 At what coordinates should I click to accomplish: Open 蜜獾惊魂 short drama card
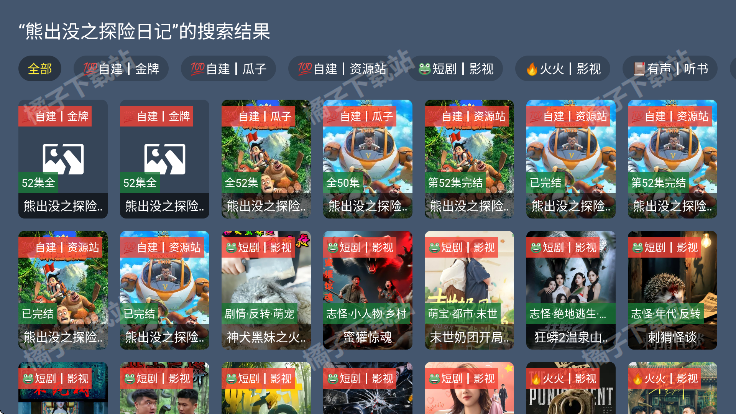pyautogui.click(x=367, y=290)
